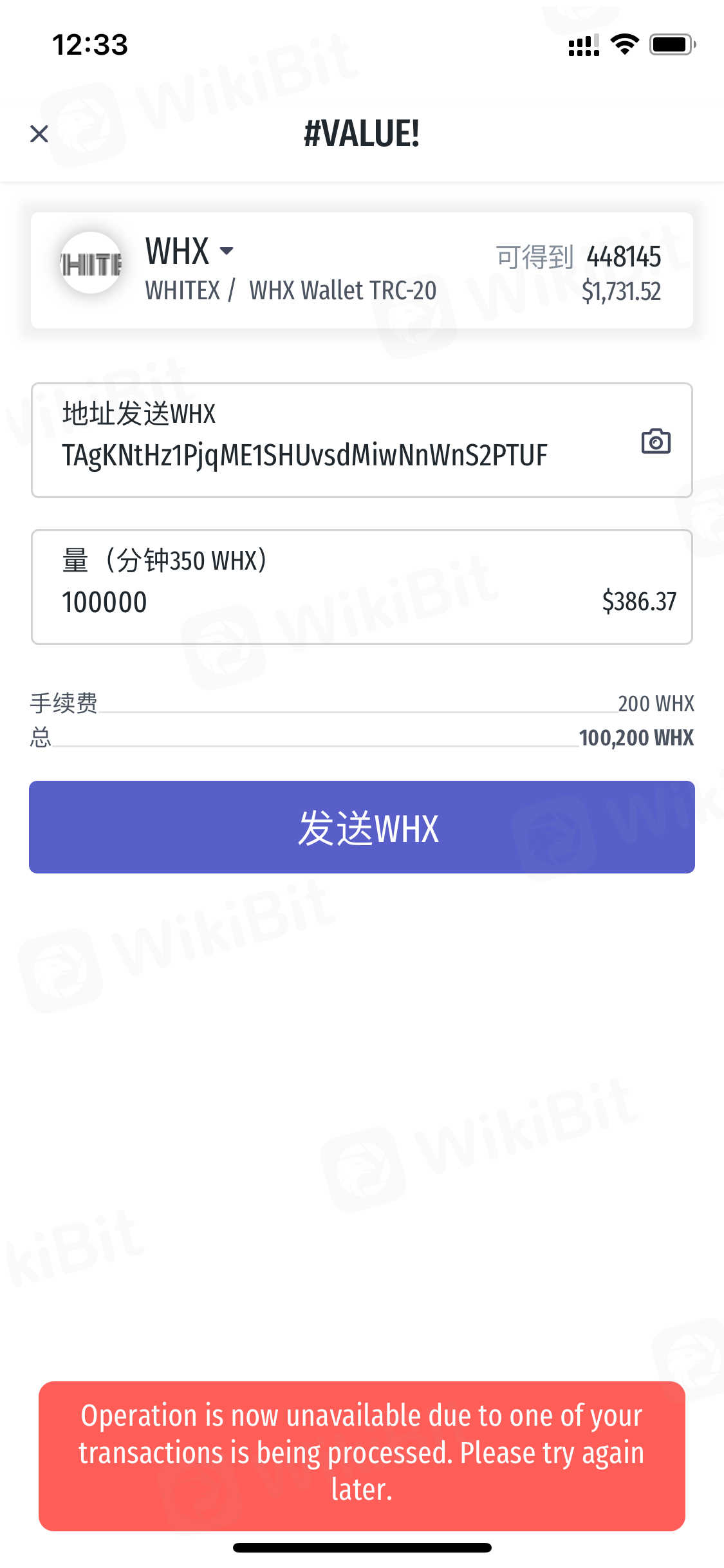The height and width of the screenshot is (1568, 724).
Task: Open the WHX currency dropdown
Action: pos(225,251)
